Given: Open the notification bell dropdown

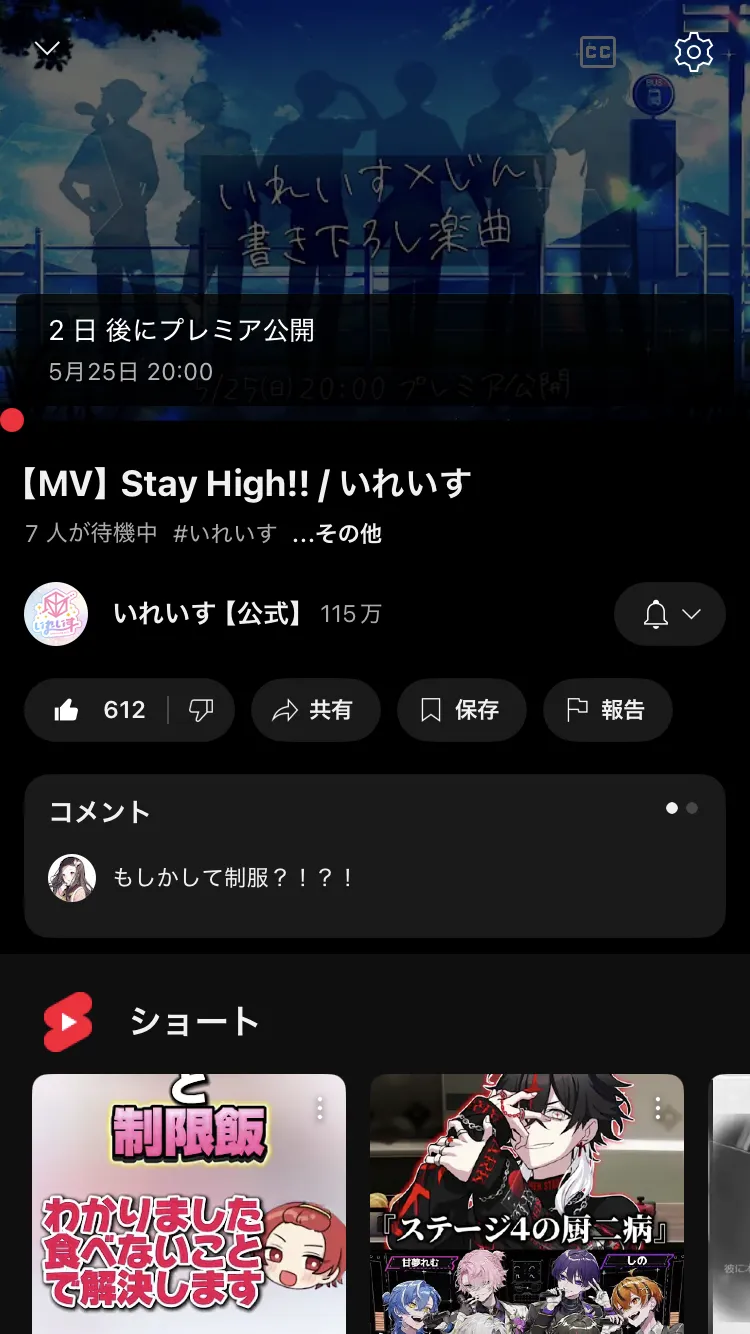Looking at the screenshot, I should pos(670,614).
